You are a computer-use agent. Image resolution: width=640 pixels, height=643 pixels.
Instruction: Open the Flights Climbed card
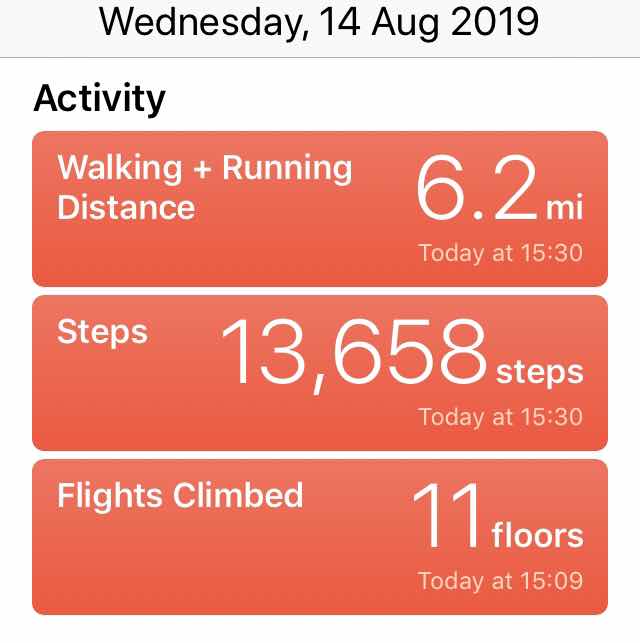point(320,536)
